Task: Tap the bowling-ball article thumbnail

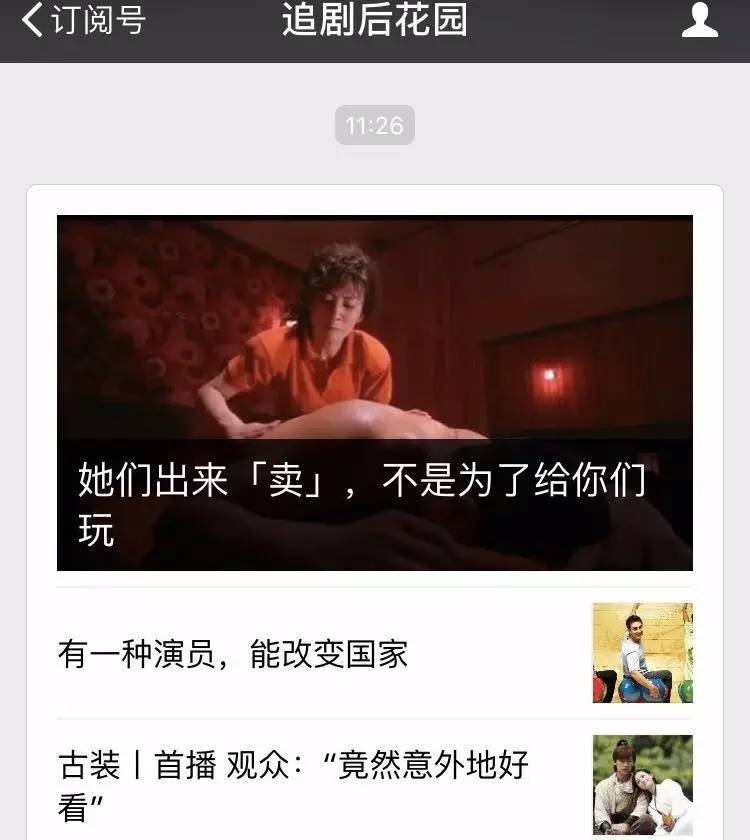Action: pyautogui.click(x=644, y=650)
